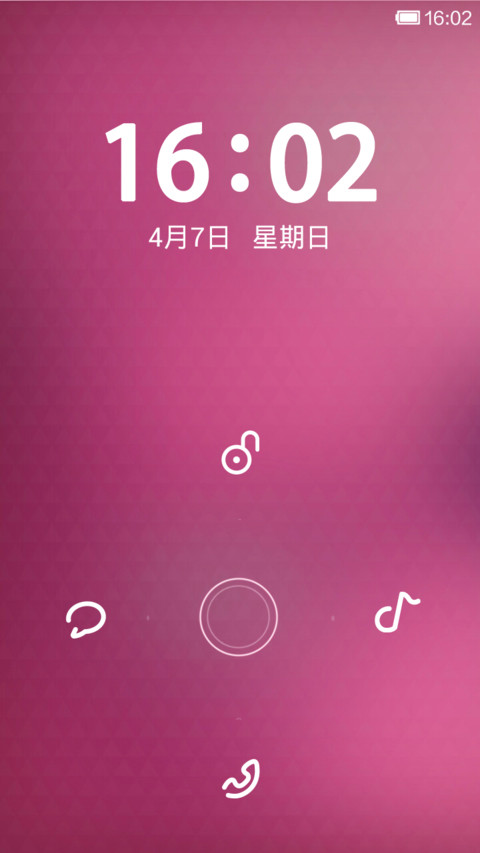Tap the unlock padlock icon

point(240,453)
